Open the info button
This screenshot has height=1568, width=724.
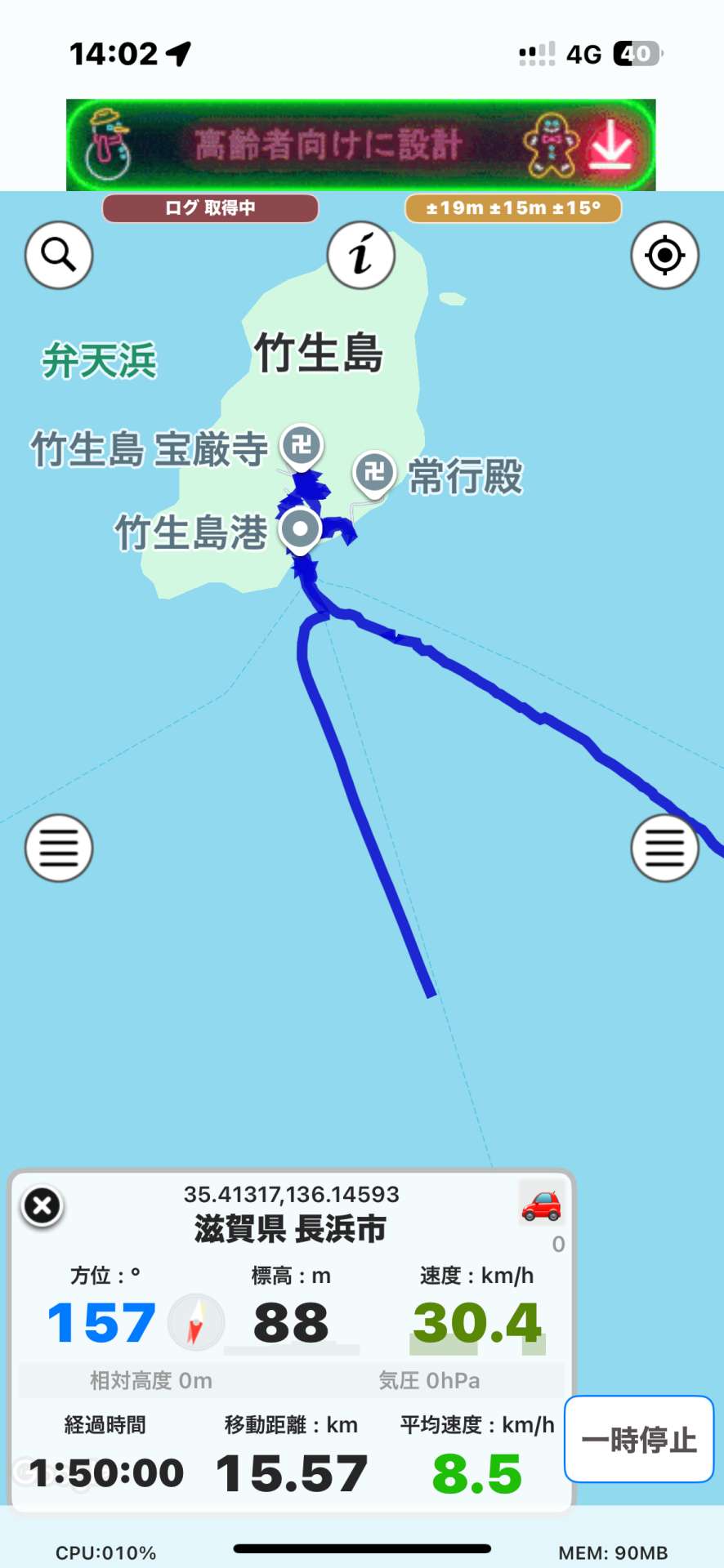click(361, 256)
